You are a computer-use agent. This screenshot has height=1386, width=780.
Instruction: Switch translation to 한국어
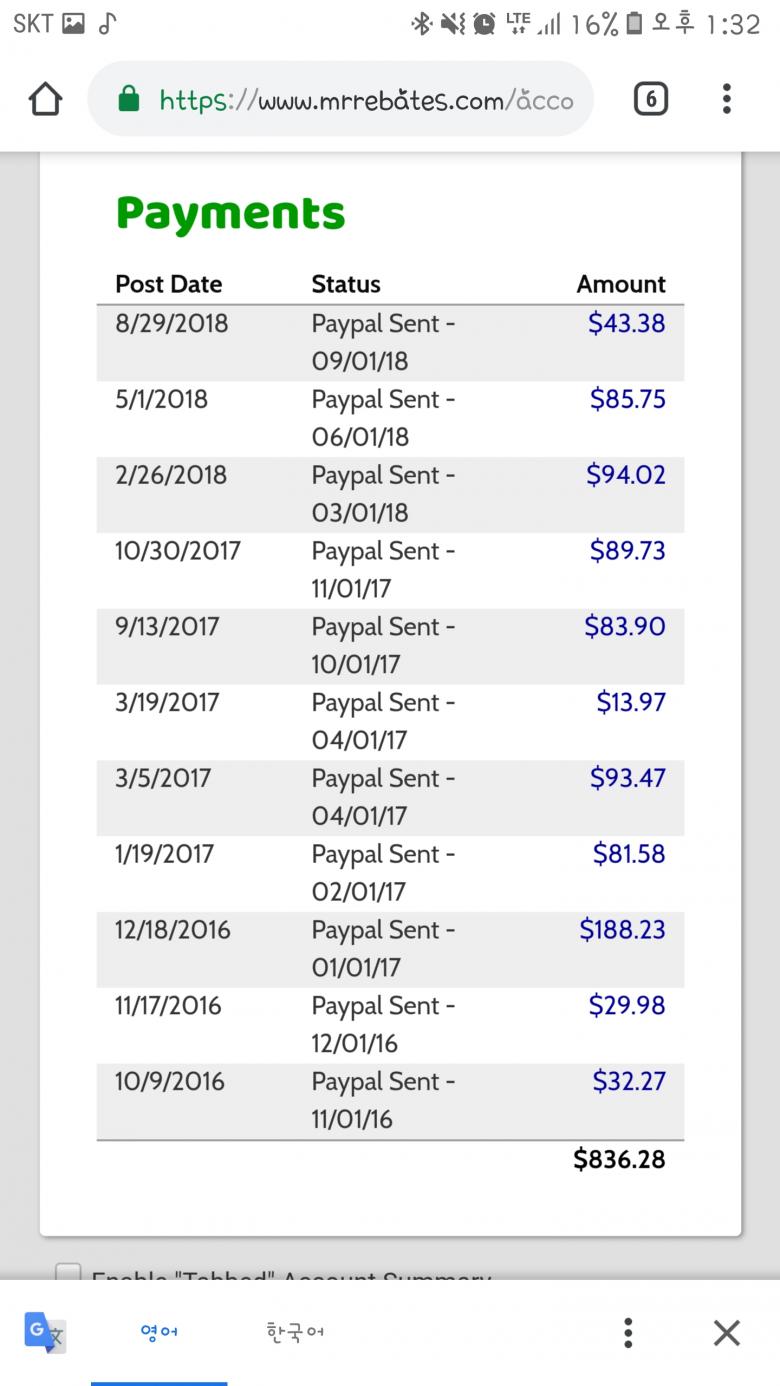[x=296, y=1332]
